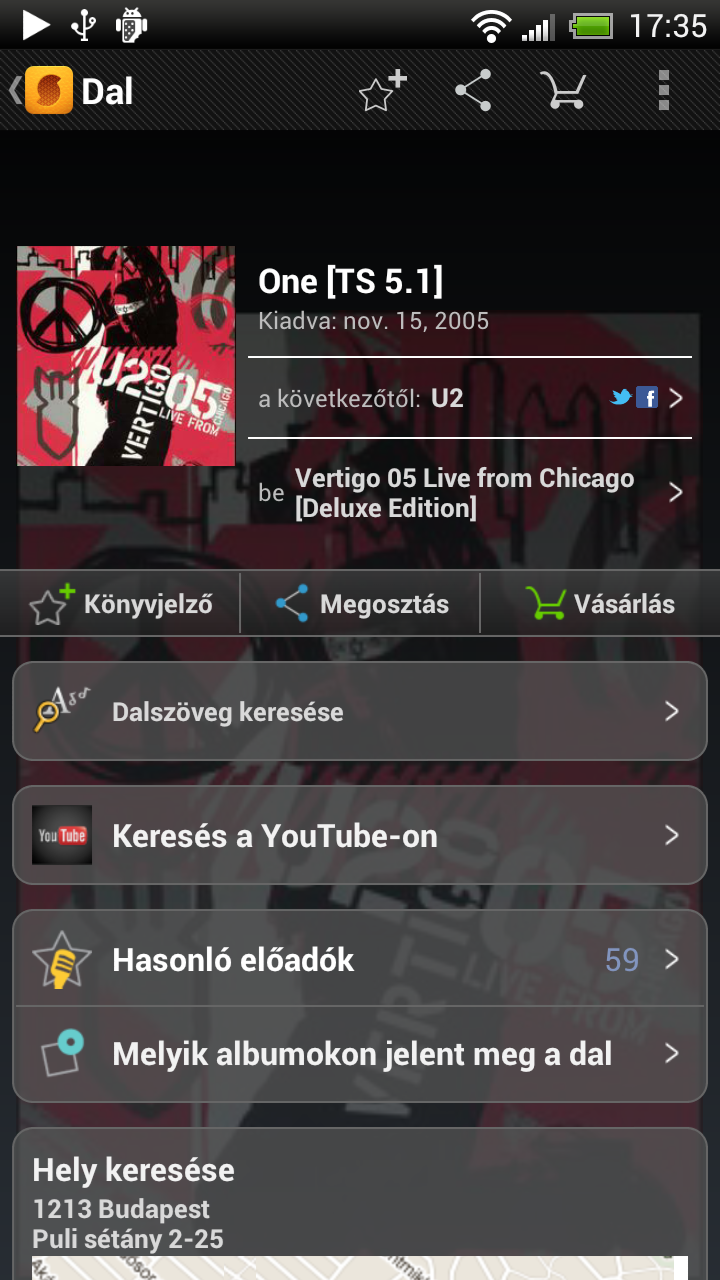The height and width of the screenshot is (1280, 720).
Task: Open the Vertigo 05 Live from Chicago album row
Action: [x=469, y=492]
